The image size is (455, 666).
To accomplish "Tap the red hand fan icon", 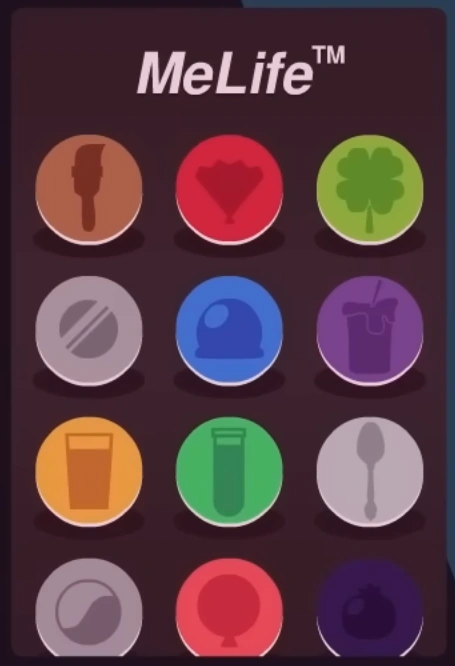I will pos(229,189).
